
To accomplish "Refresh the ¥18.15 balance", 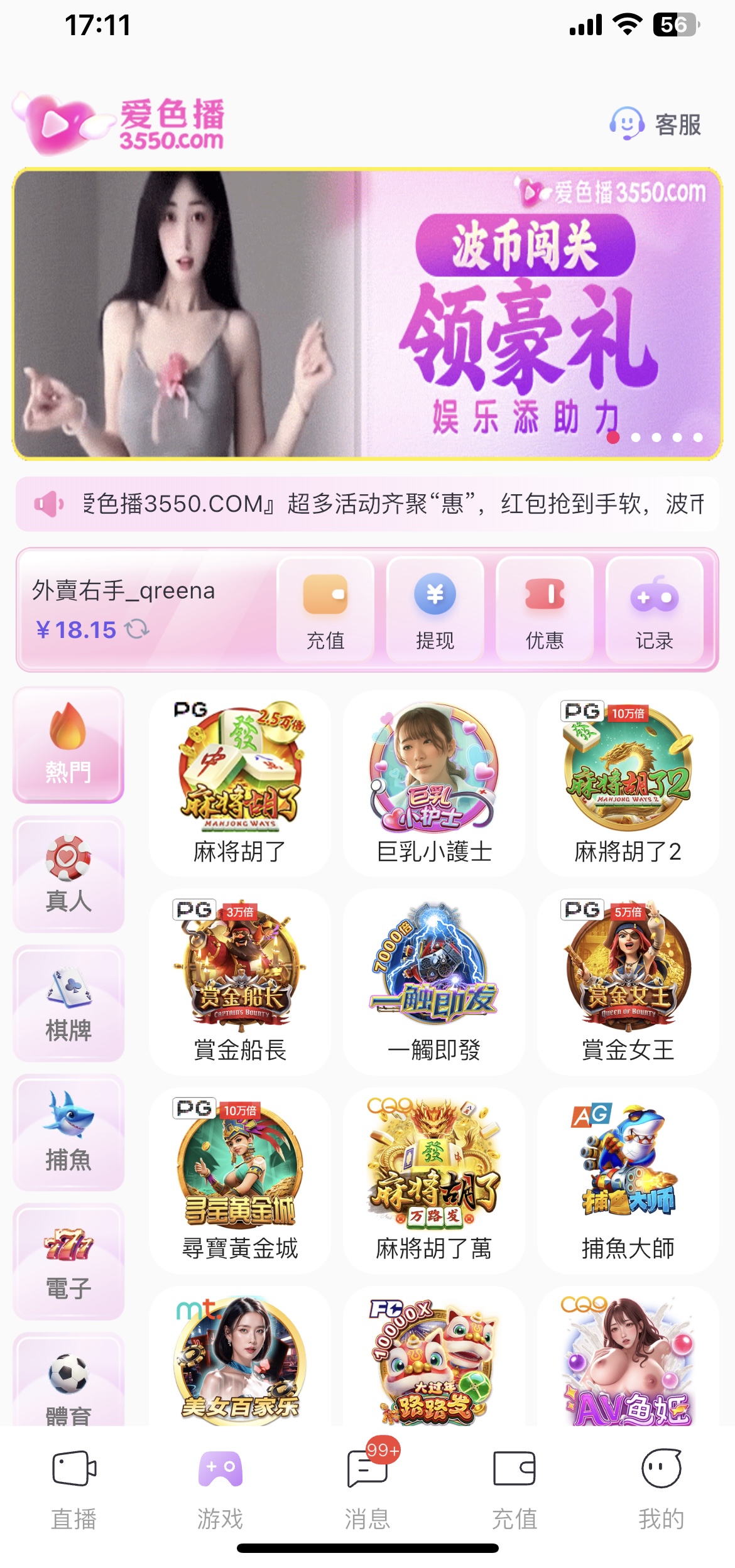I will point(137,629).
